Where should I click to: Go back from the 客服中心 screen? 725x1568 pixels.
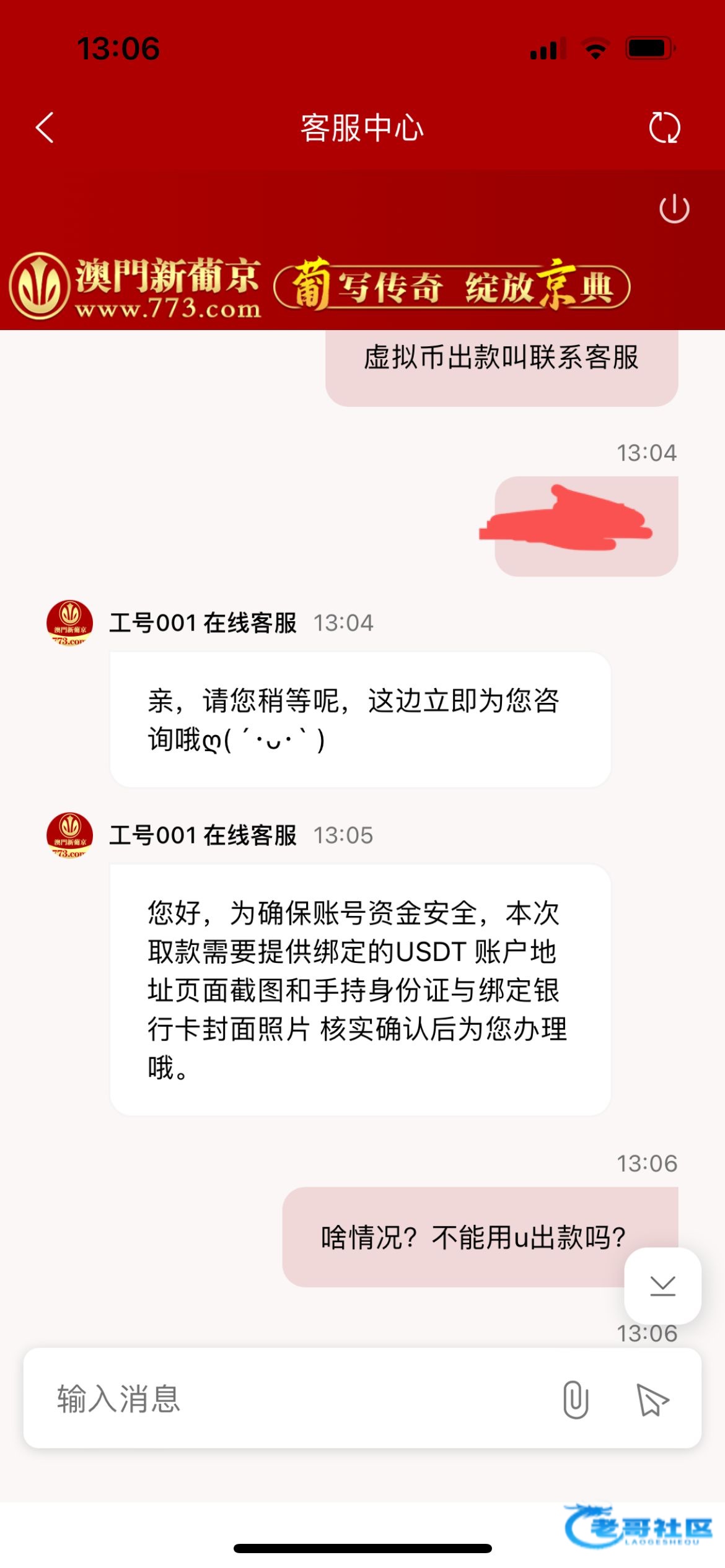(45, 128)
